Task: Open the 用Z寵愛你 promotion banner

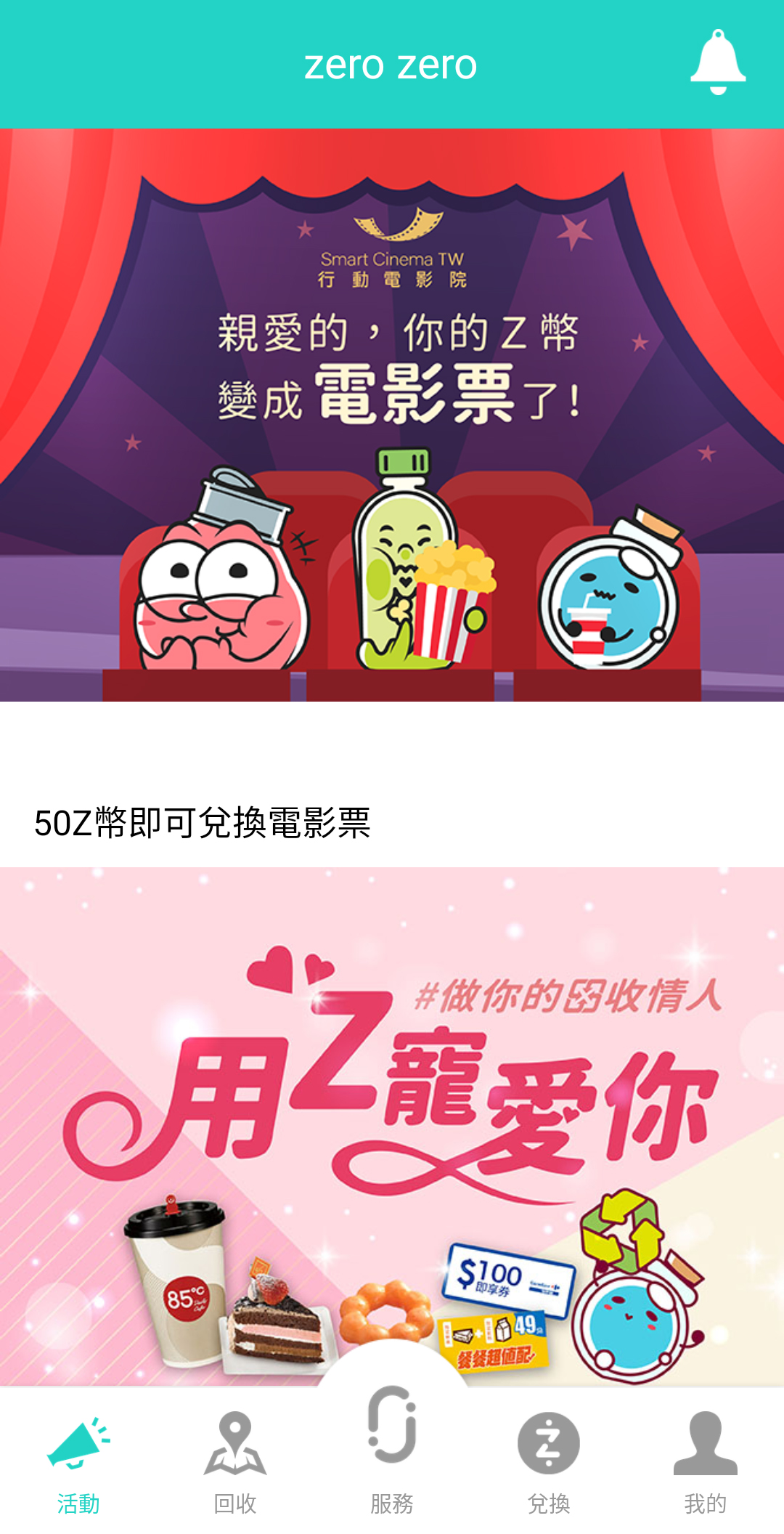Action: (392, 1126)
